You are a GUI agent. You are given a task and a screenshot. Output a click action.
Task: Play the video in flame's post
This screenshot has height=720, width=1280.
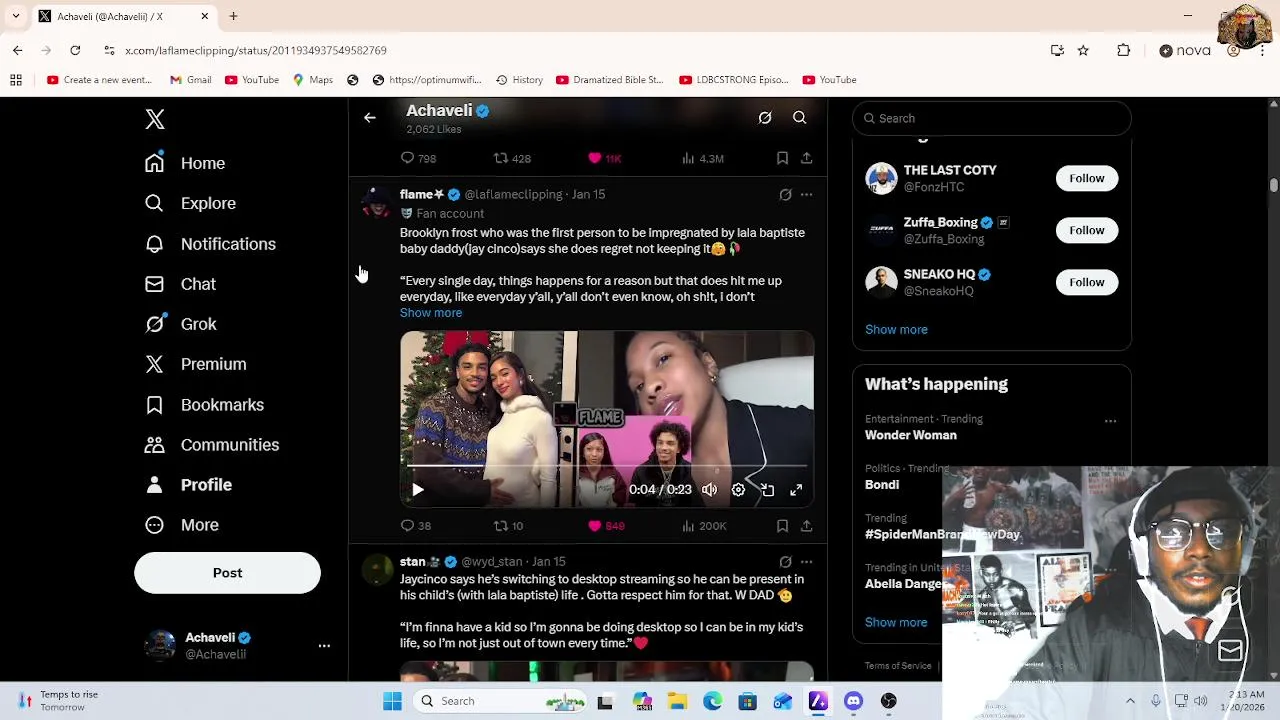tap(418, 490)
